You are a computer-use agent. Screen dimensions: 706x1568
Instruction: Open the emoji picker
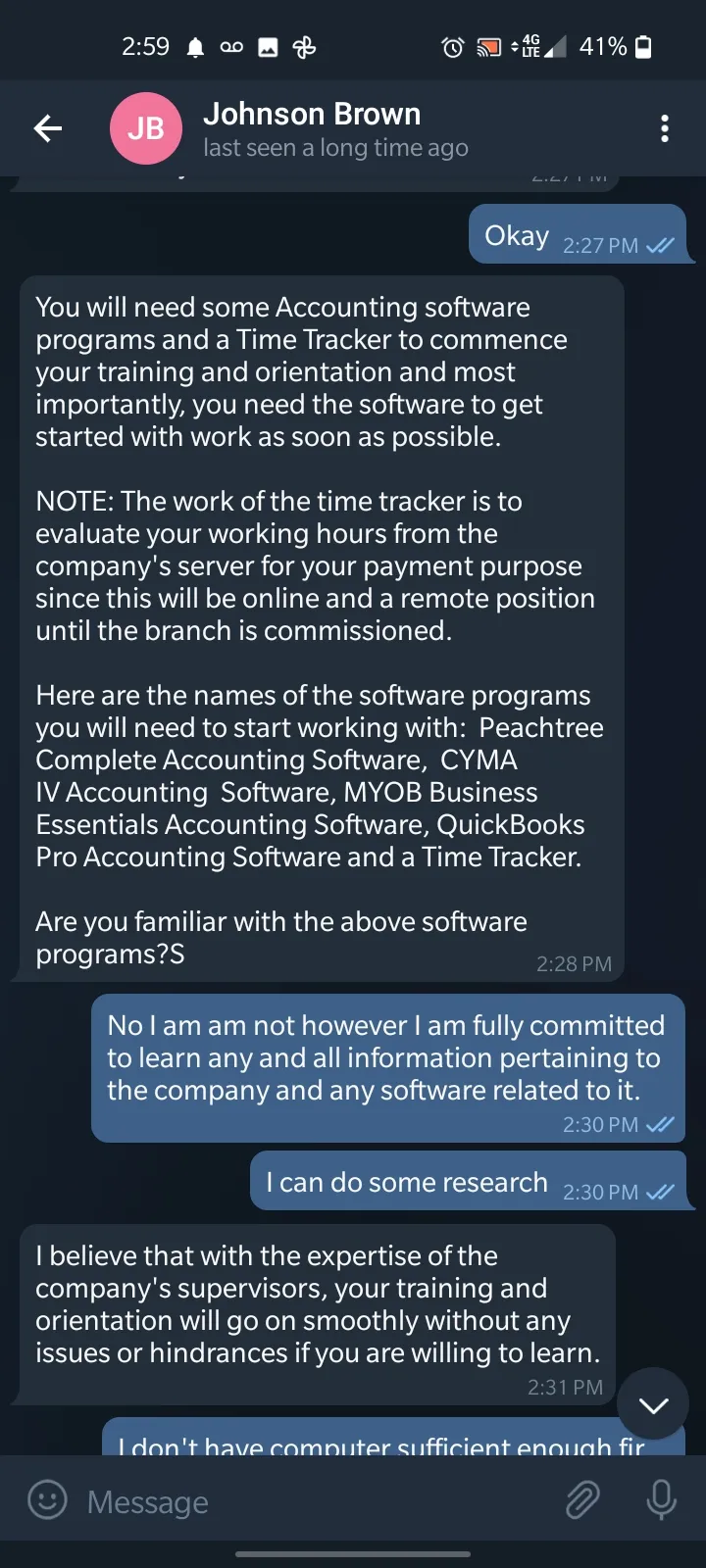[47, 1500]
